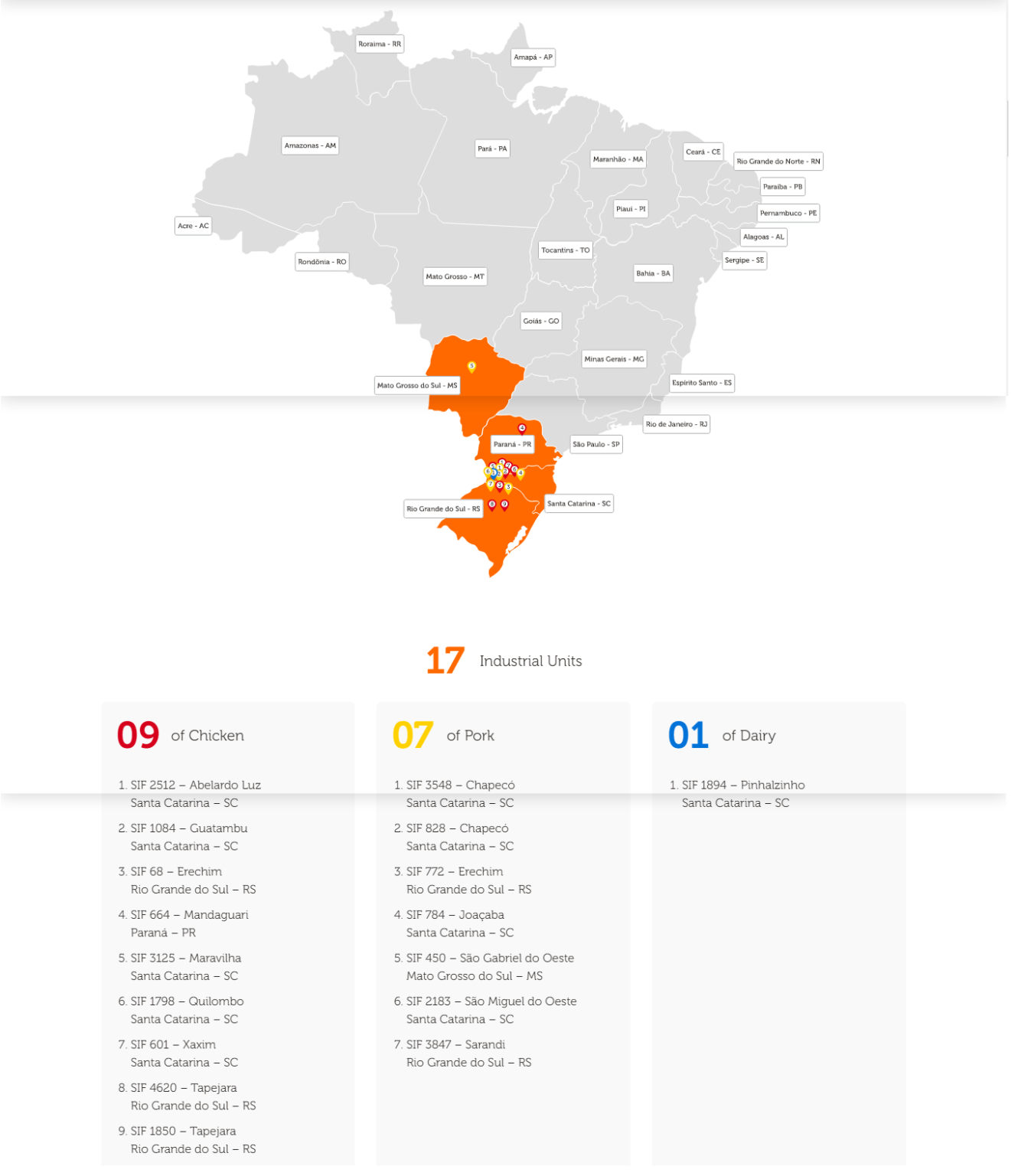Image resolution: width=1018 pixels, height=1176 pixels.
Task: Tap yellow pork pin 5 in Mato Grosso do Sul
Action: coord(471,367)
